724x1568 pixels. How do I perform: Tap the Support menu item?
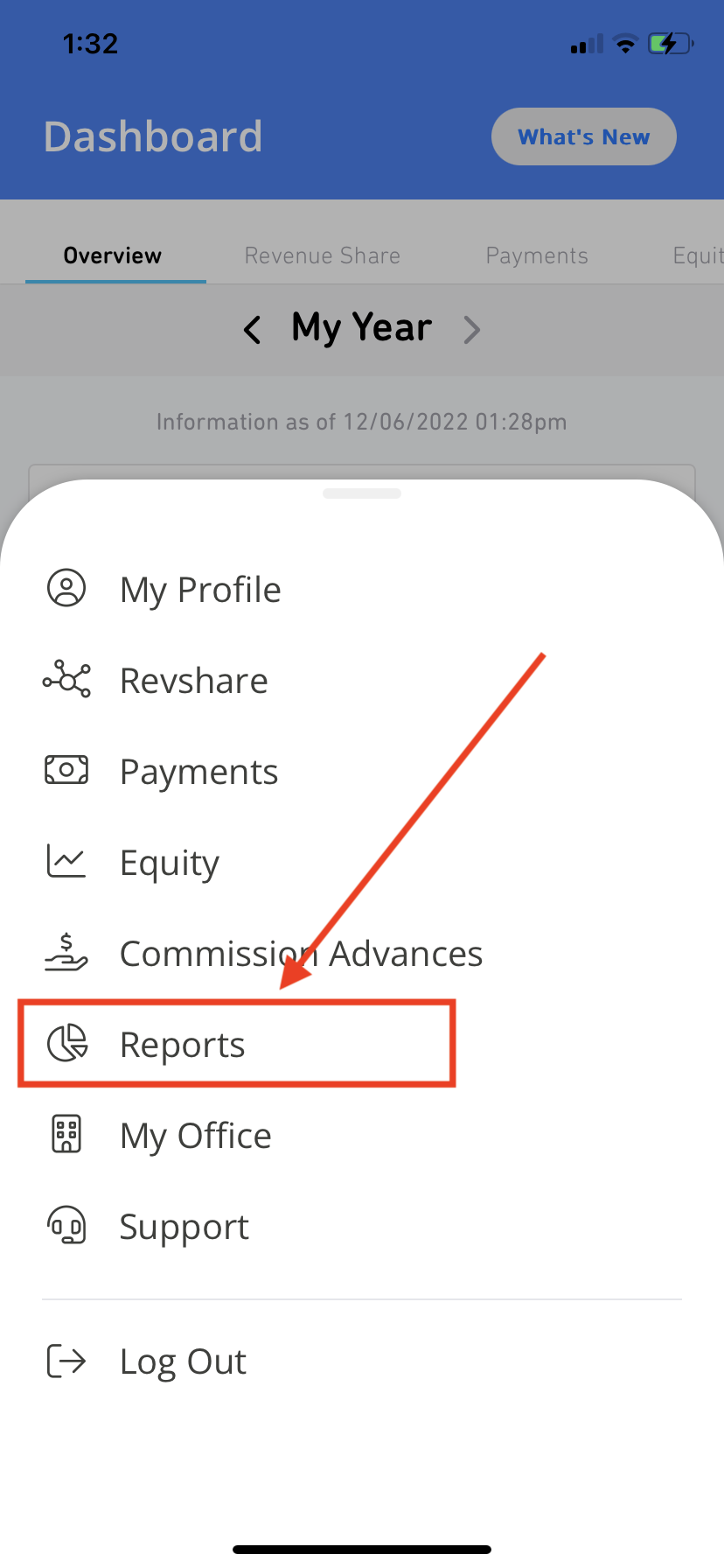184,1225
